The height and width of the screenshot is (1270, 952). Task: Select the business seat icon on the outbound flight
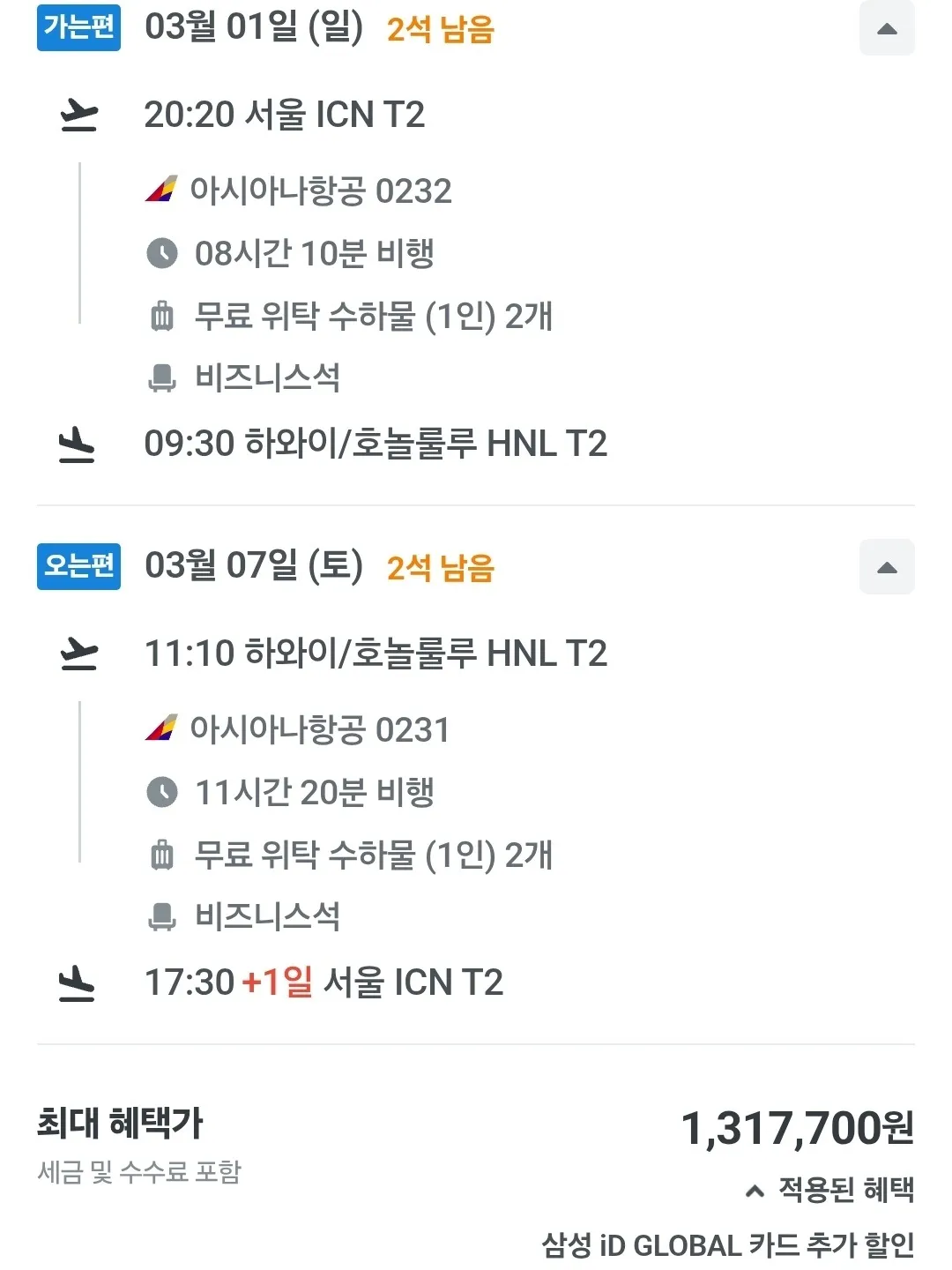pyautogui.click(x=163, y=377)
